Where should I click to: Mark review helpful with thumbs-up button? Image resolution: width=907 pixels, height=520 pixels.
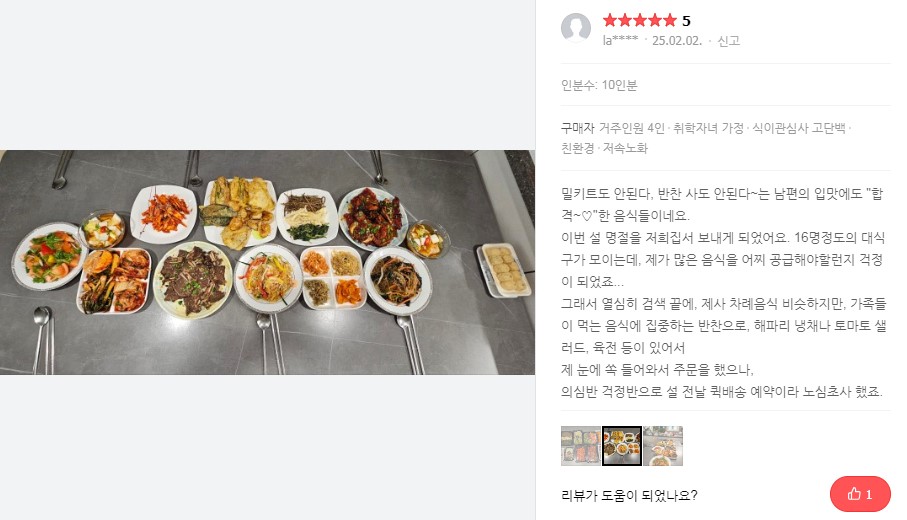coord(860,494)
